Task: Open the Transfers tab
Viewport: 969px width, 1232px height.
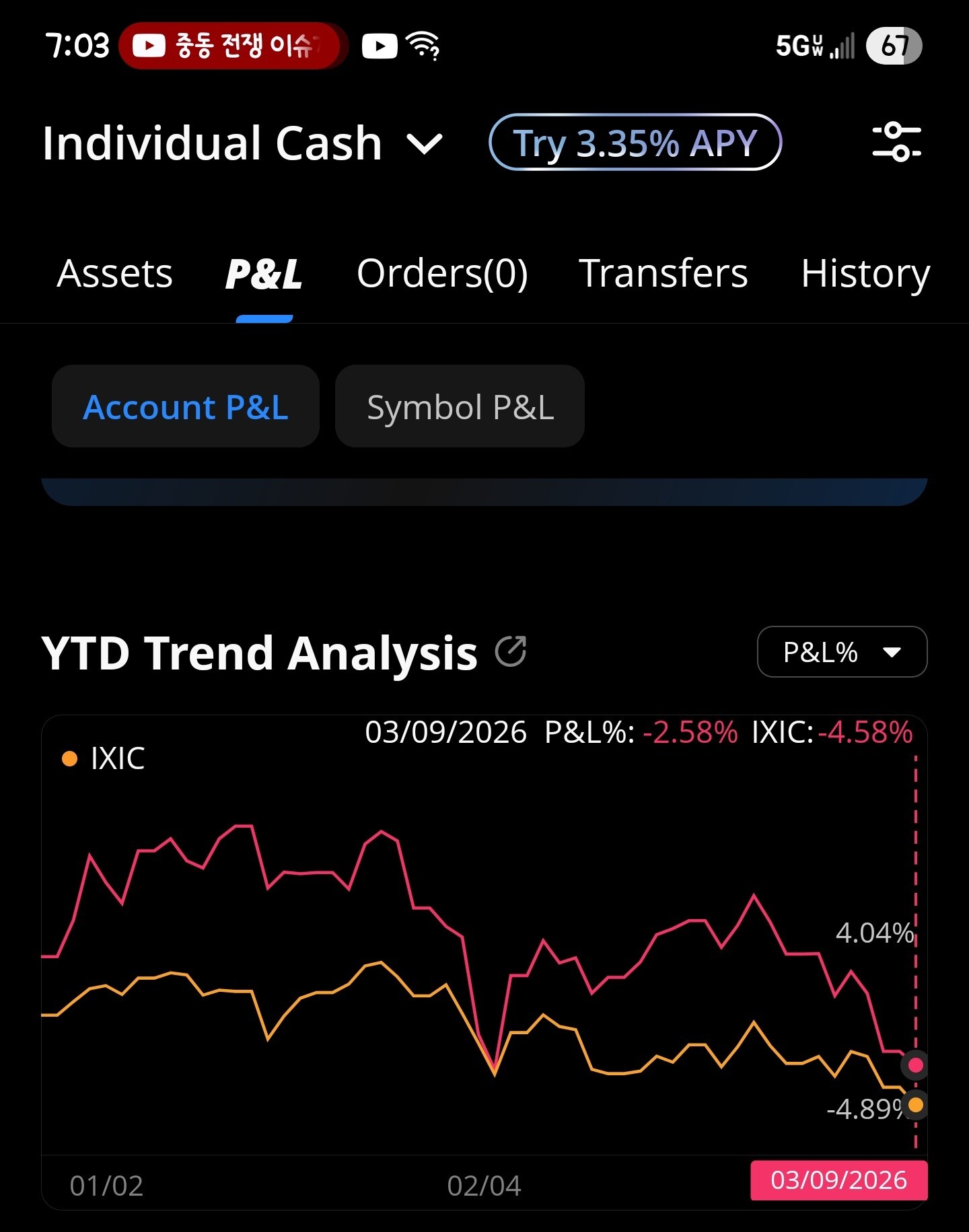Action: (663, 273)
